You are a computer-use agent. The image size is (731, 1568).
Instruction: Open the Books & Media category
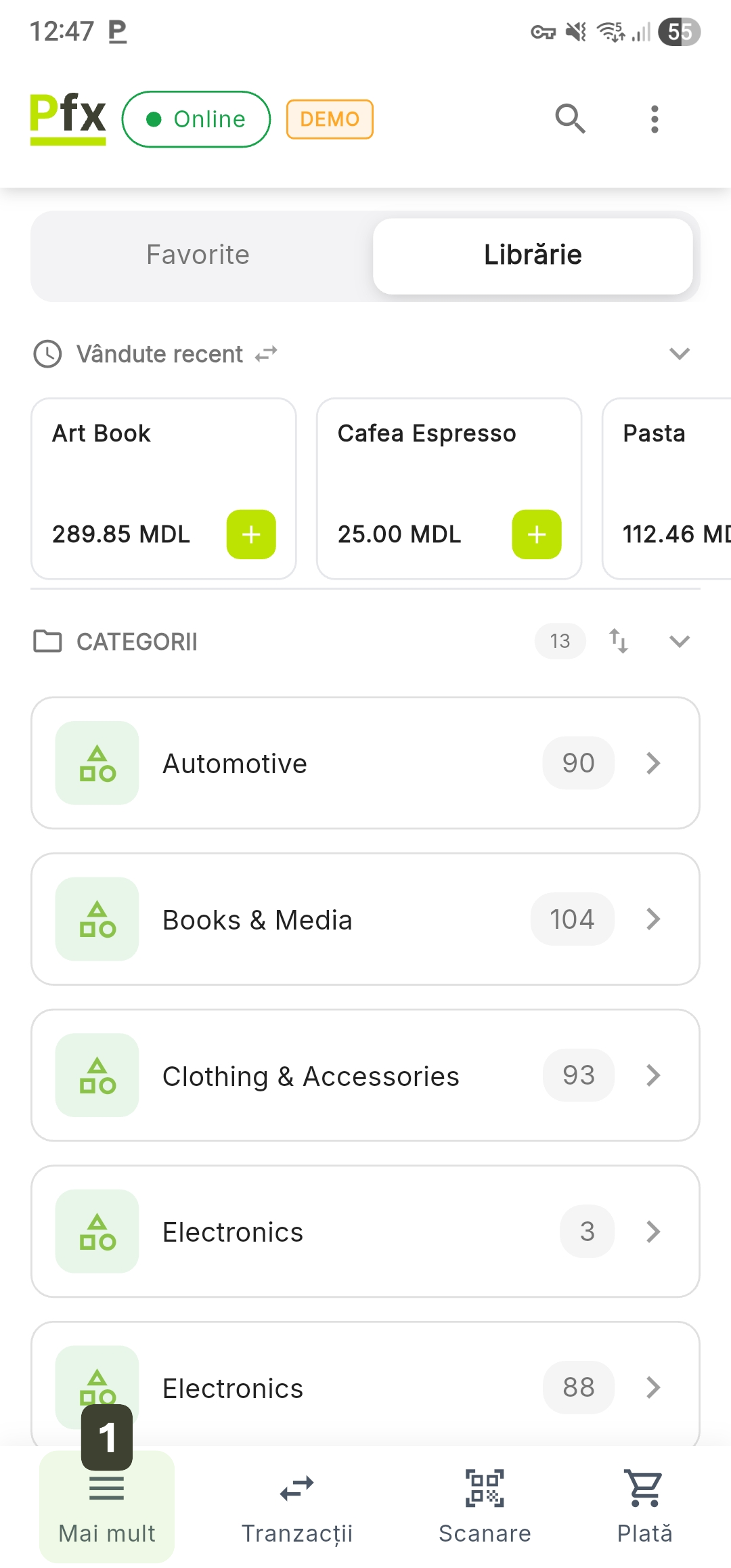[x=365, y=919]
